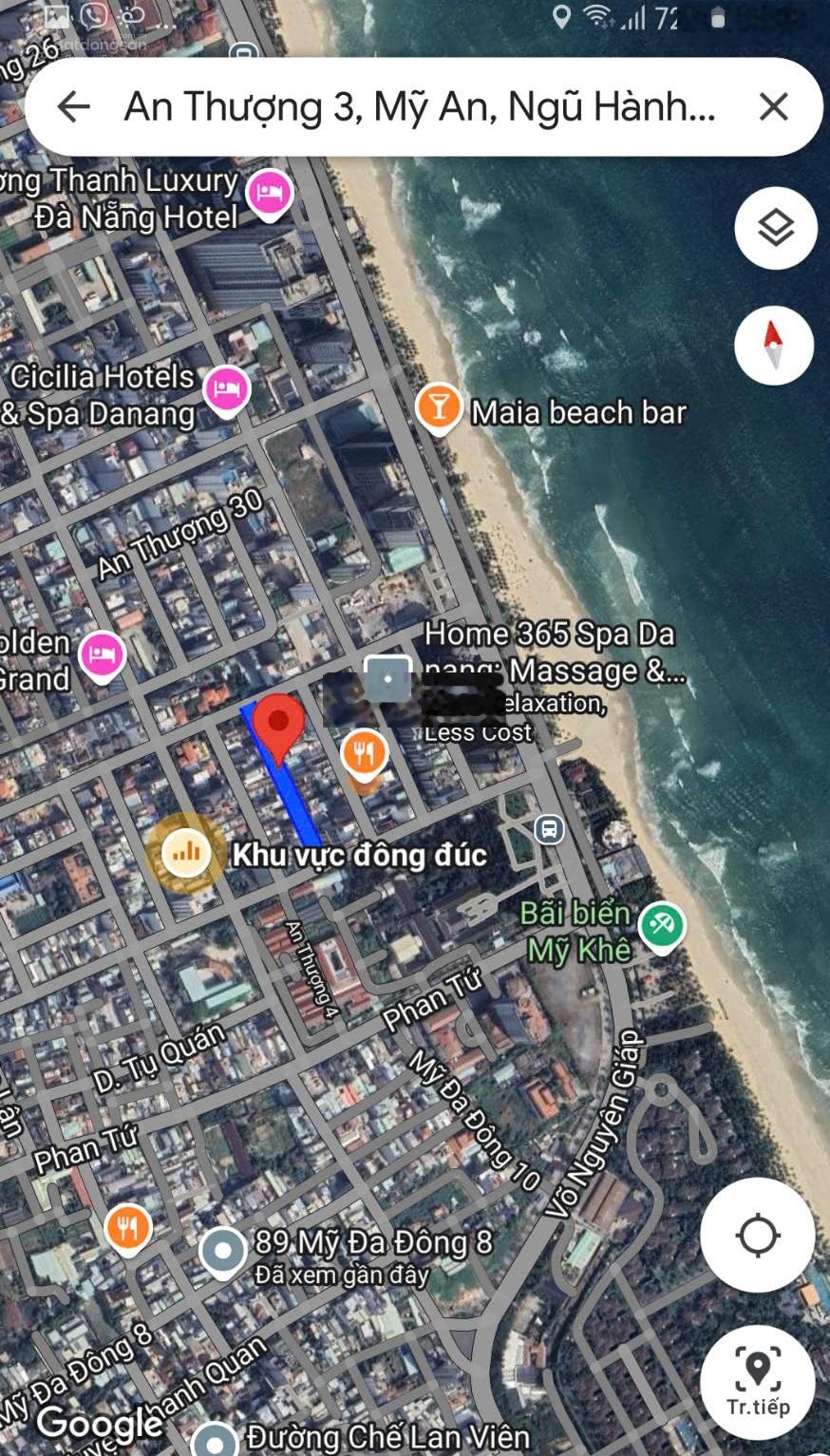Open the Maia beach bar marker
The image size is (830, 1456).
438,407
